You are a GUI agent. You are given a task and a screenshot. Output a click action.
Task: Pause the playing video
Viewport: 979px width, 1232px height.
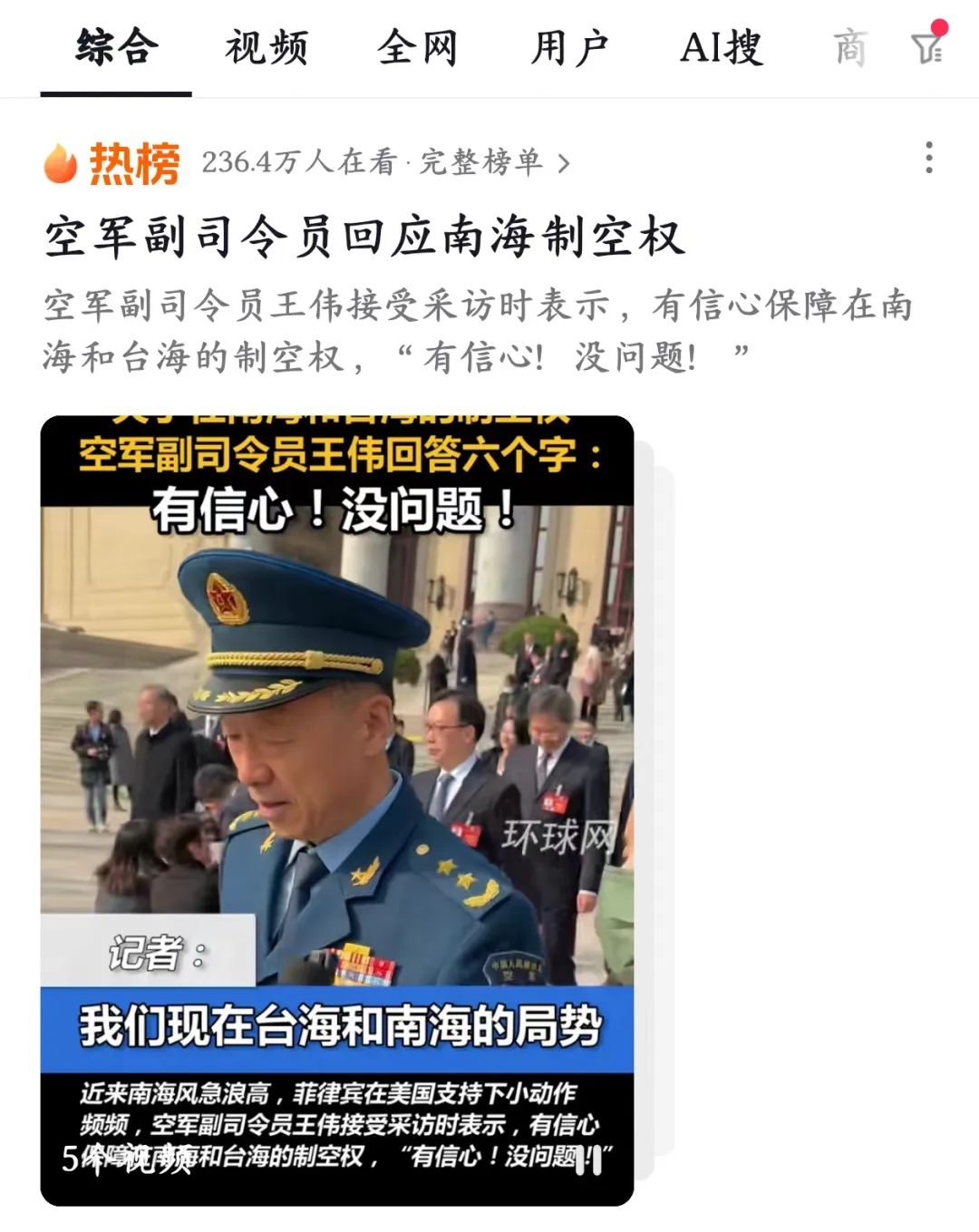click(588, 1159)
